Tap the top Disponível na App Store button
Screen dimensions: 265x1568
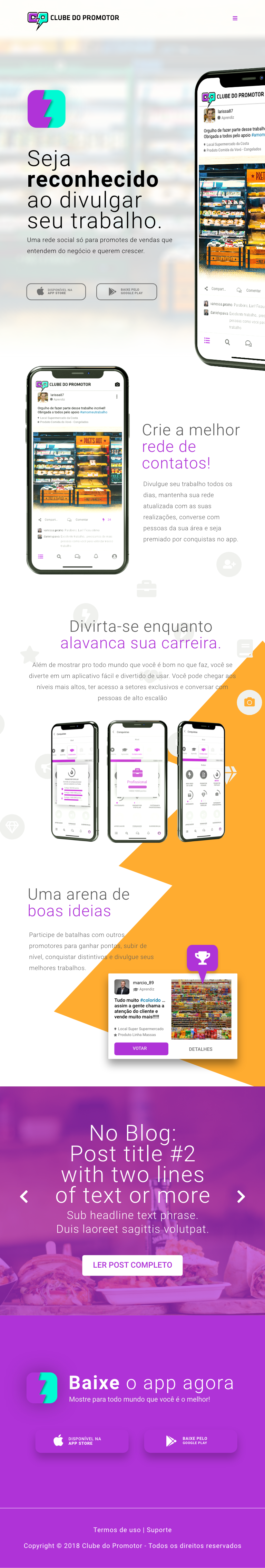point(56,291)
